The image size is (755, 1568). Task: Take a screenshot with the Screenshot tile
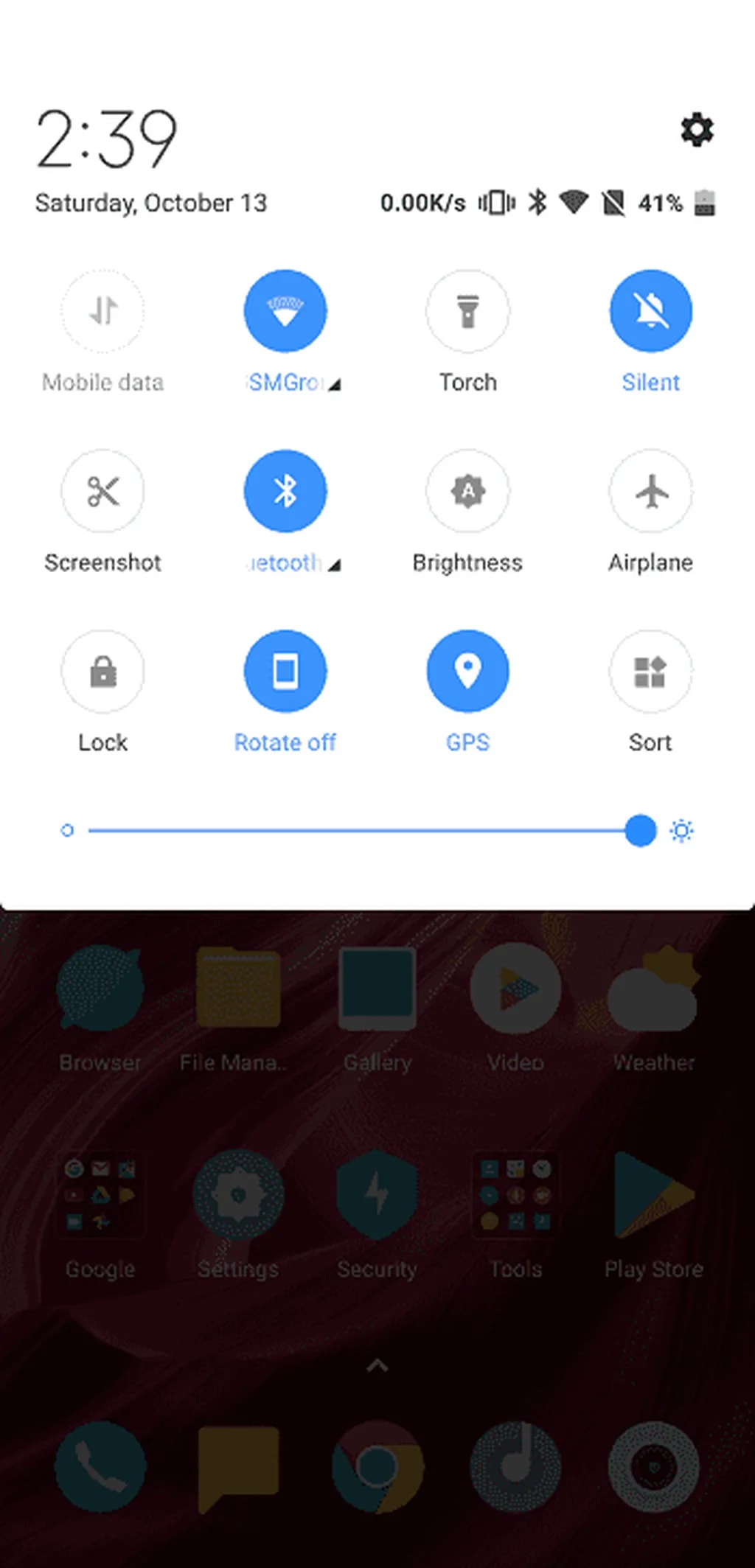(x=102, y=491)
